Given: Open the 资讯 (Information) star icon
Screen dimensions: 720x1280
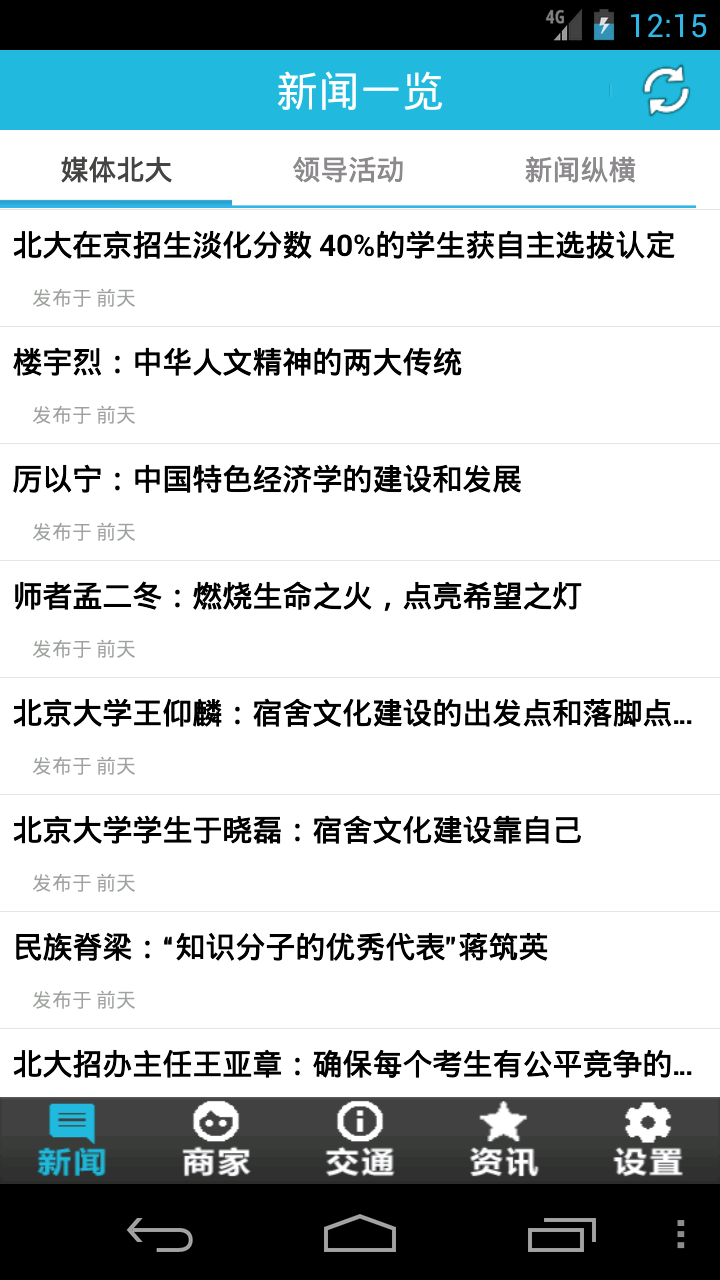Looking at the screenshot, I should 503,1140.
